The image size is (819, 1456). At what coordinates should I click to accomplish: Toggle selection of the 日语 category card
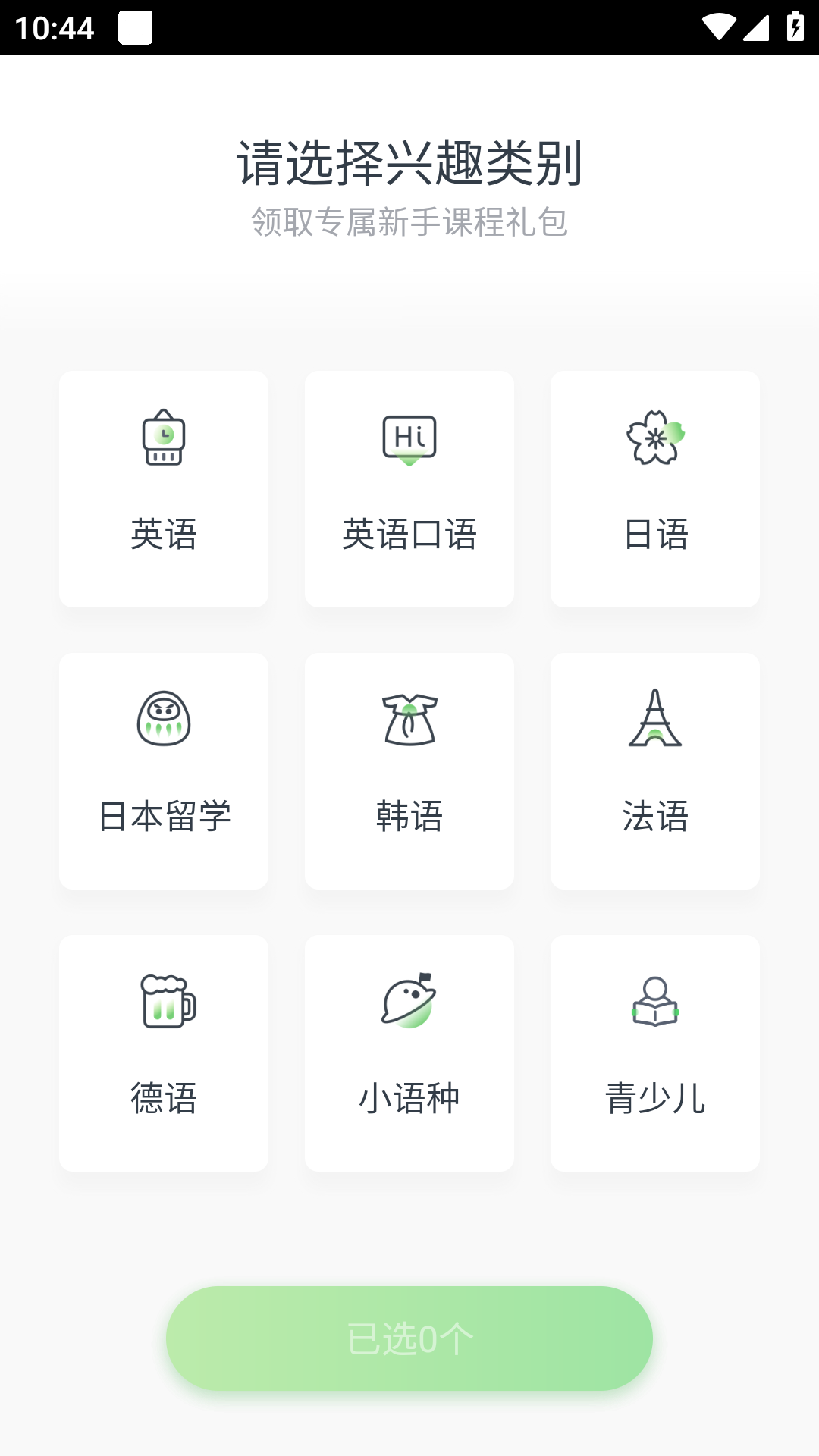click(654, 489)
